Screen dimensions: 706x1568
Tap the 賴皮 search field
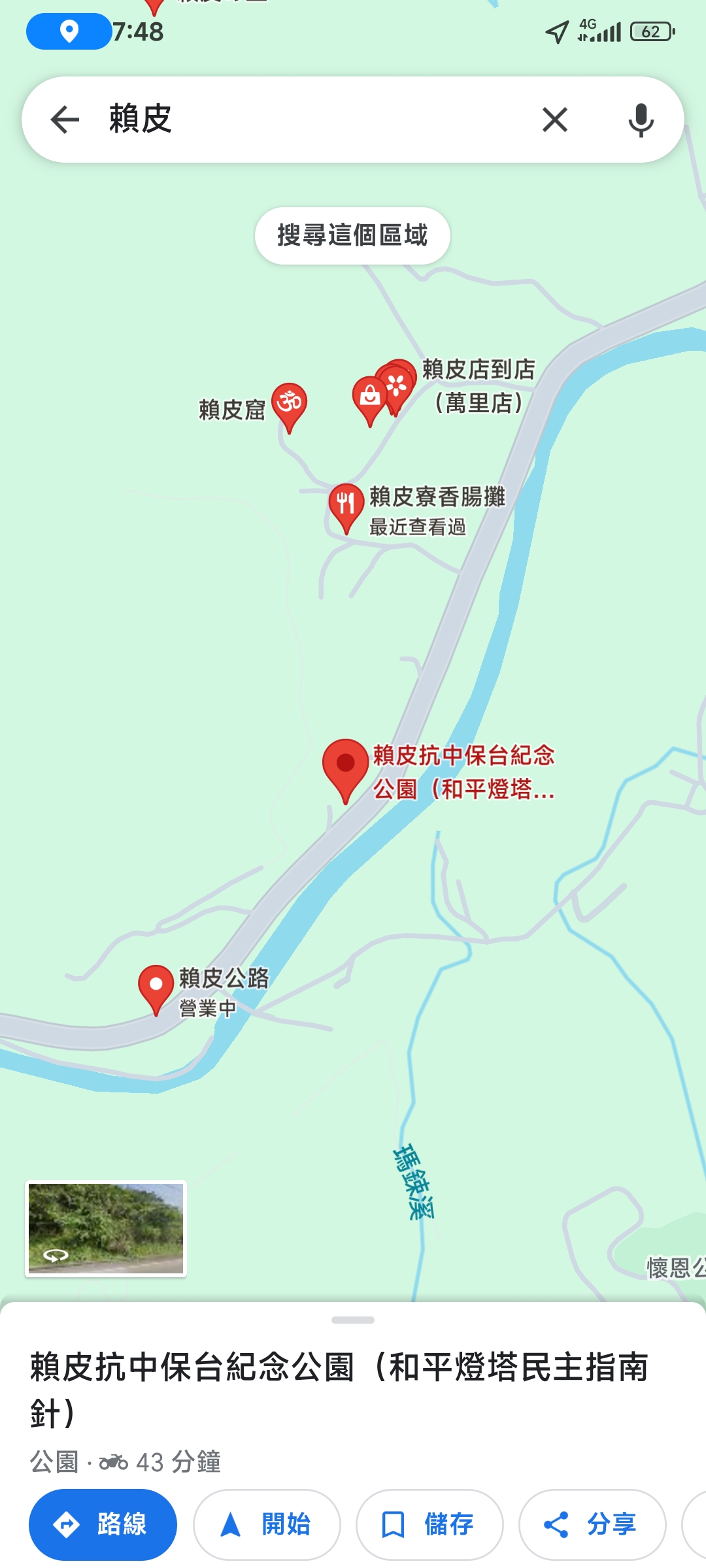tap(314, 120)
